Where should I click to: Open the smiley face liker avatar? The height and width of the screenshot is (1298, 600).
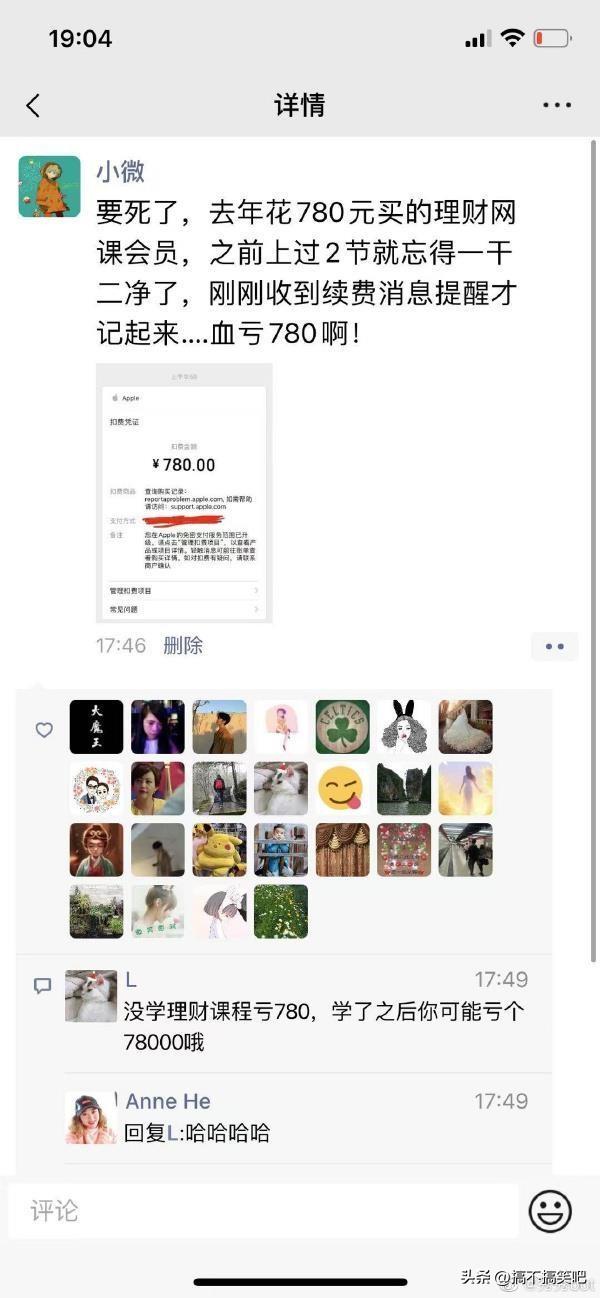coord(343,788)
